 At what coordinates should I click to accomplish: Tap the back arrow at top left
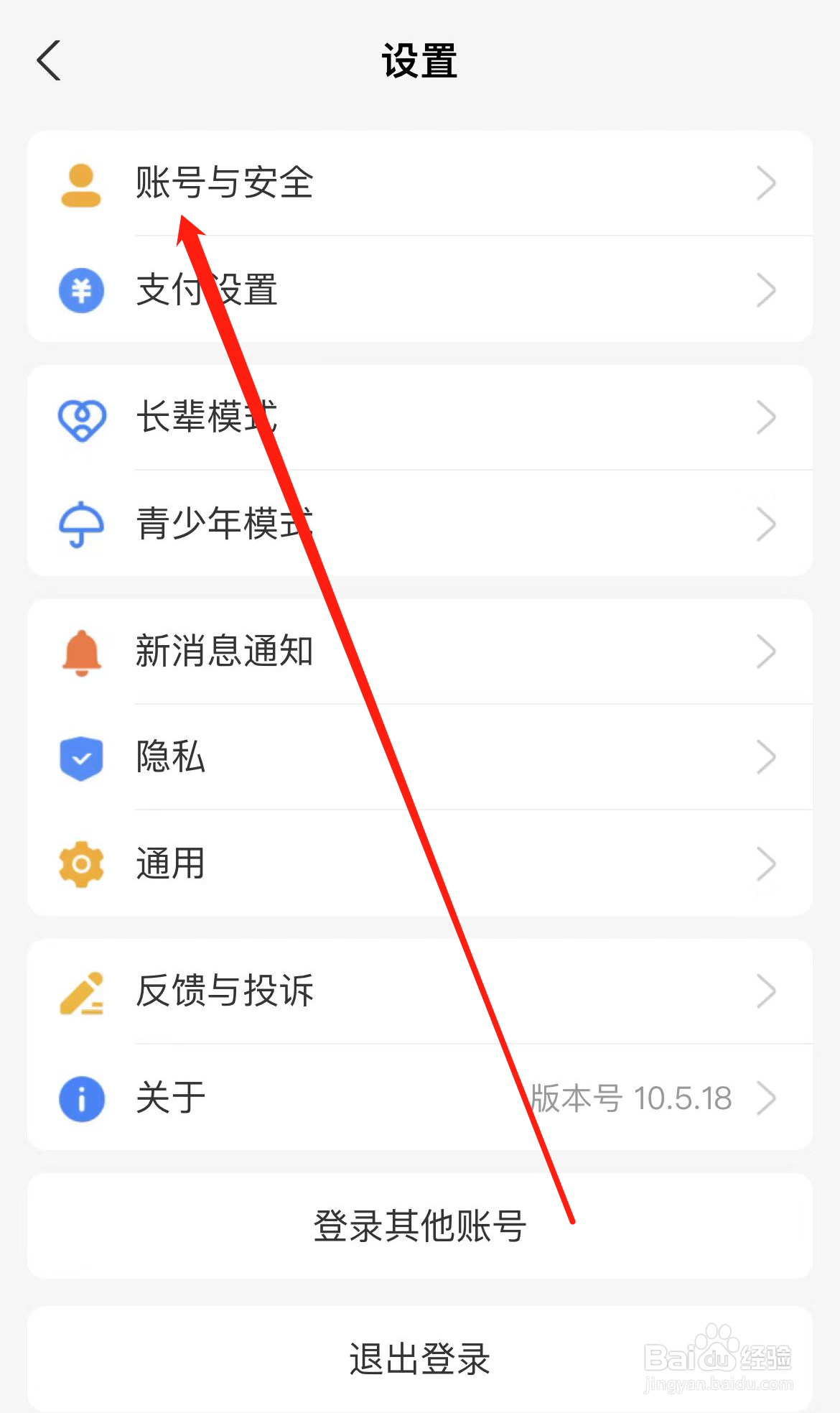point(49,62)
